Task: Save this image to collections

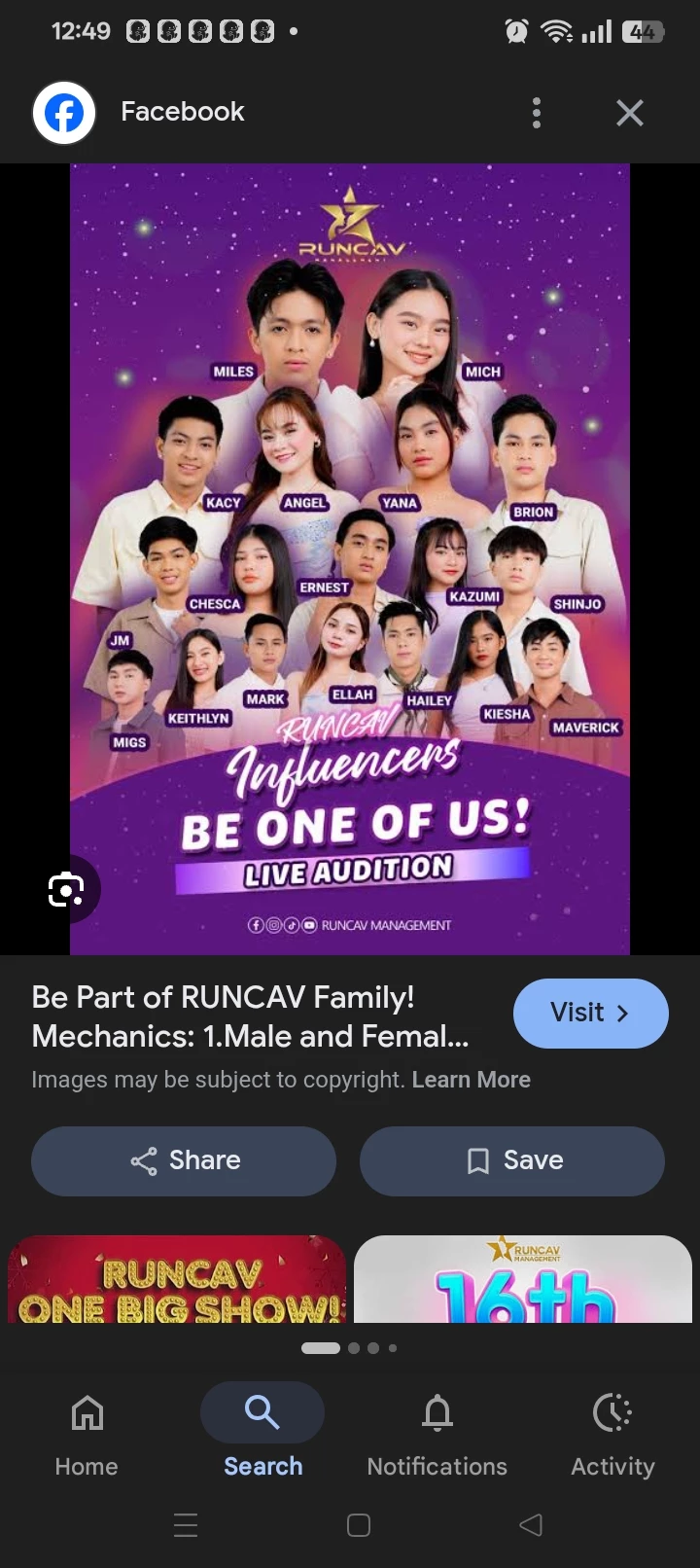Action: coord(512,1160)
